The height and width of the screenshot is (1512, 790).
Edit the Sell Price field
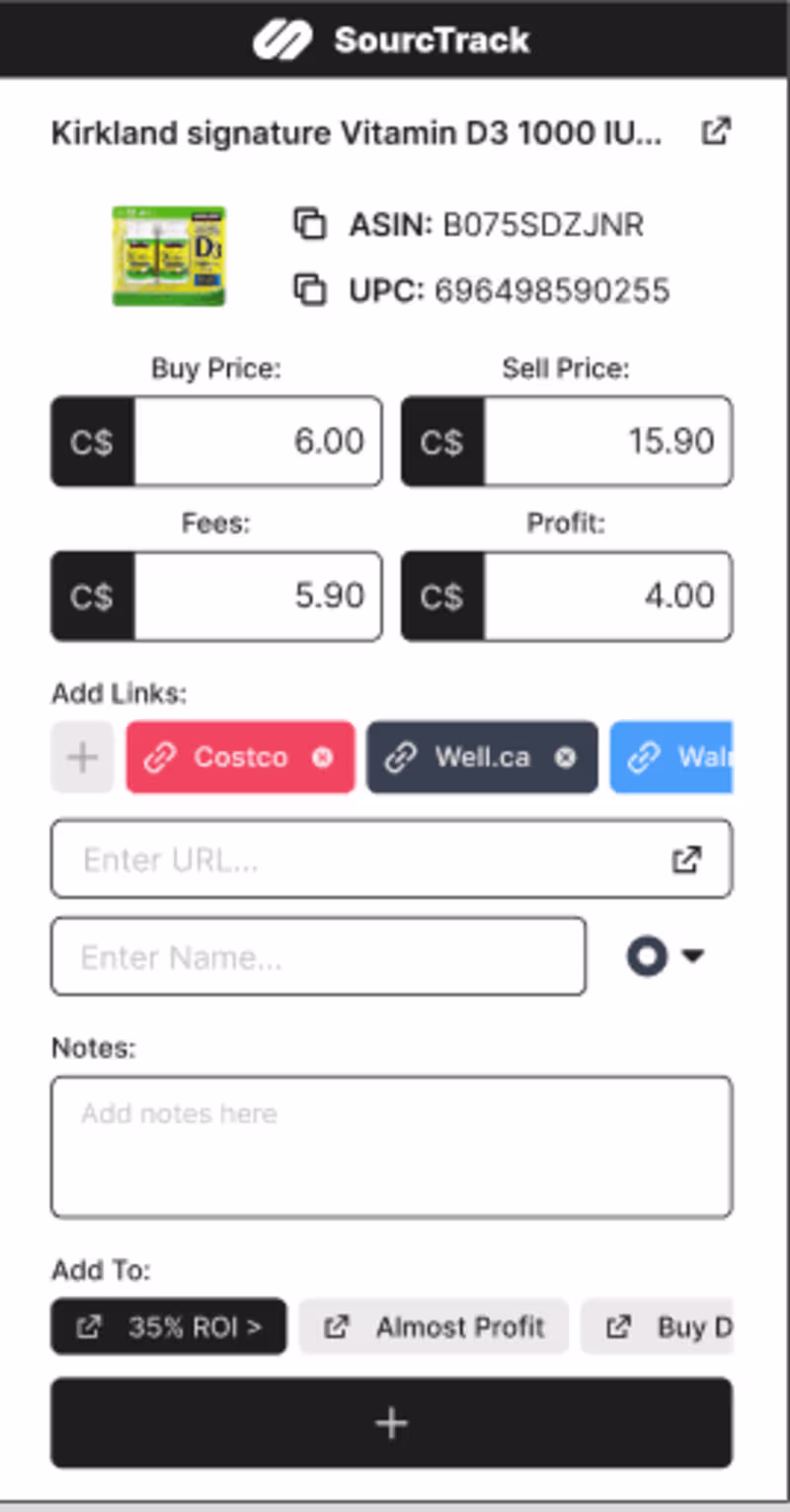point(607,441)
